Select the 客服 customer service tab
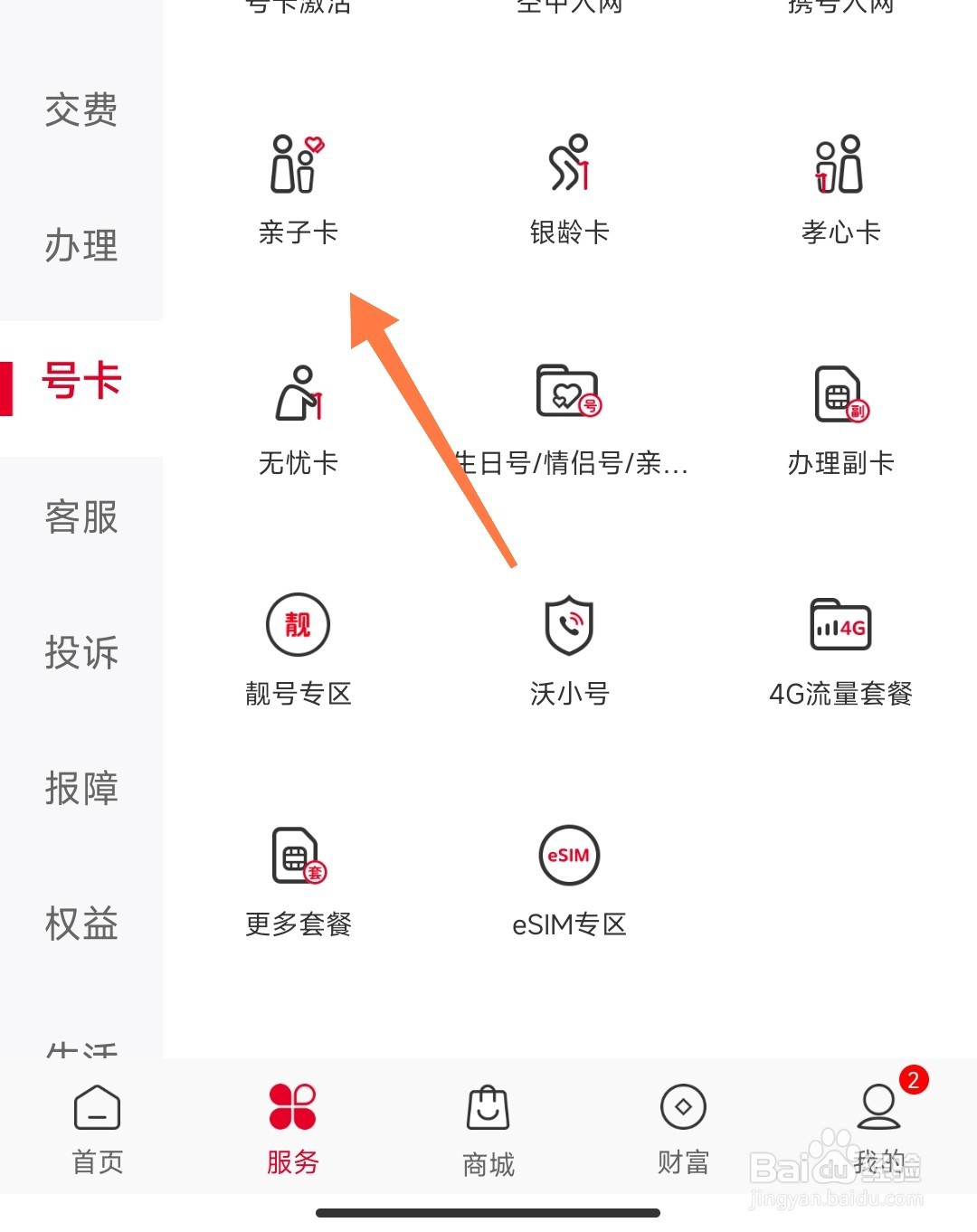The image size is (977, 1232). point(81,517)
